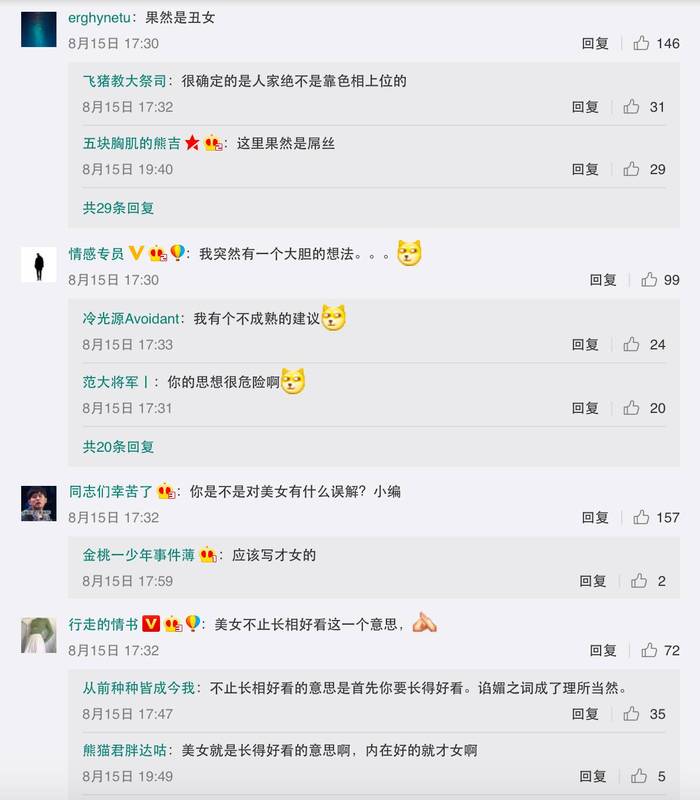Screen dimensions: 700x800
Task: Reply to 熊猫君胖达咕's comment
Action: coord(593,776)
